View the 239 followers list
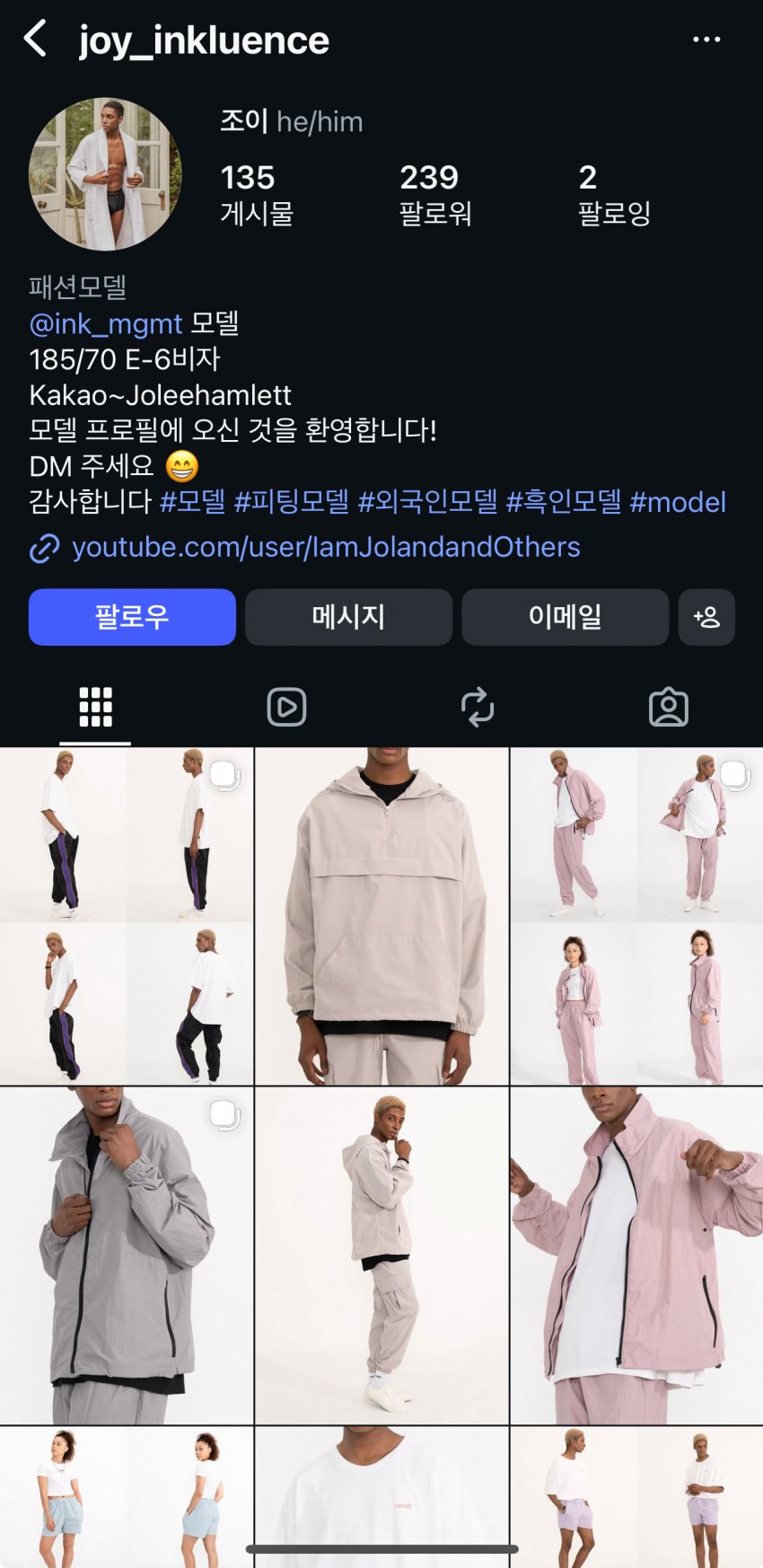Screen dimensions: 763x1568 tap(434, 194)
